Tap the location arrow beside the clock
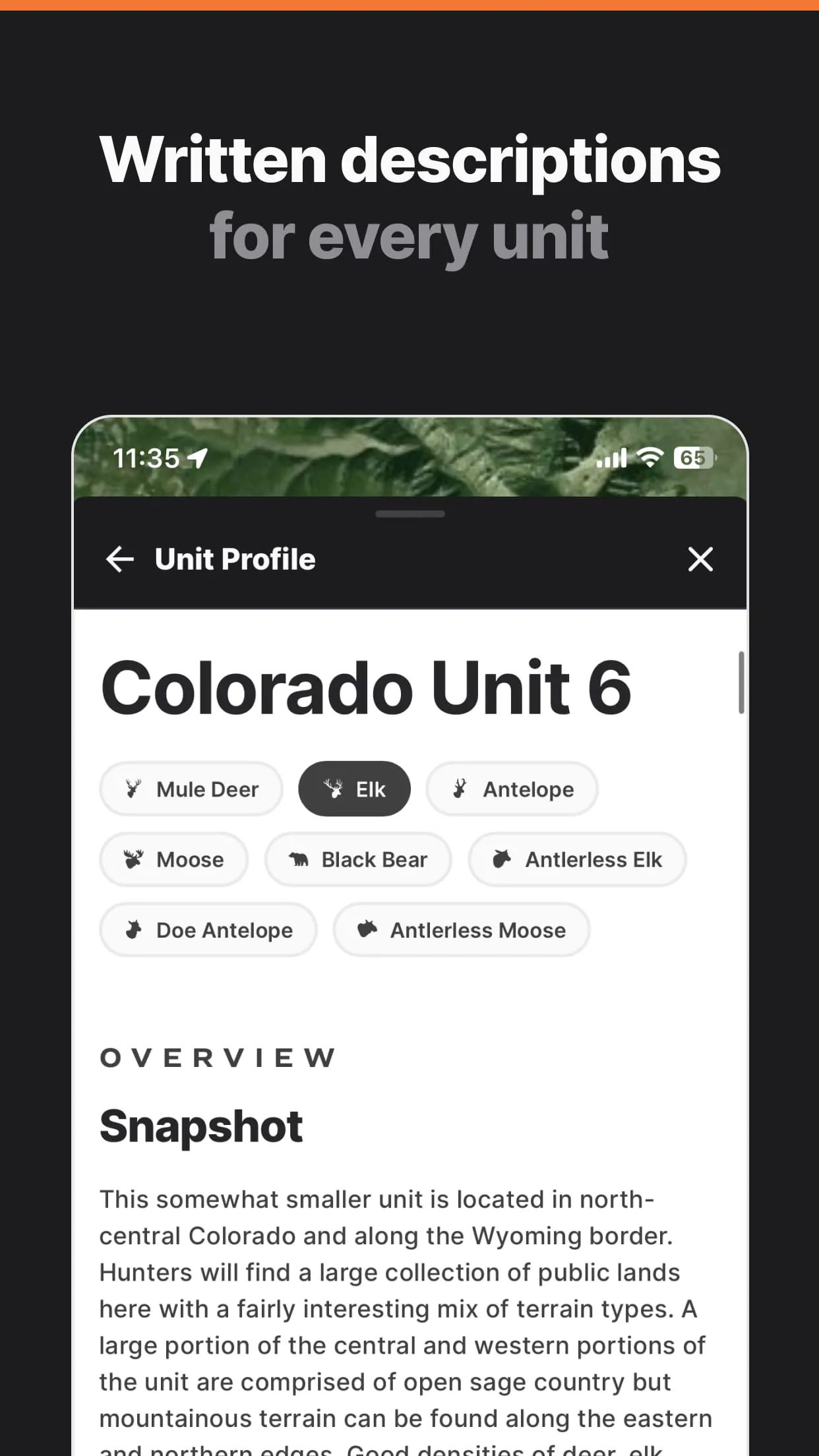The image size is (819, 1456). (197, 457)
